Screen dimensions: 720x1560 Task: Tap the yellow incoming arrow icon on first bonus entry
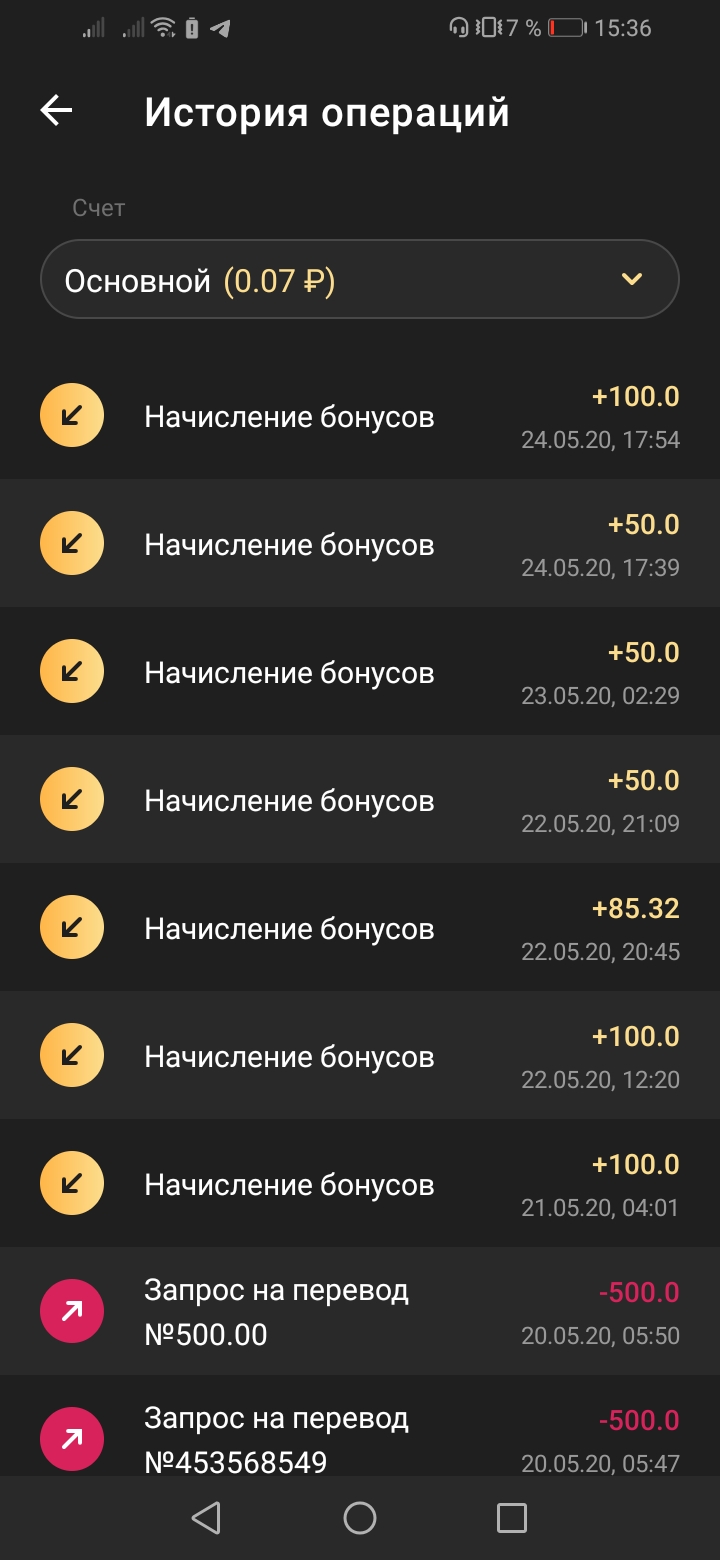point(71,415)
